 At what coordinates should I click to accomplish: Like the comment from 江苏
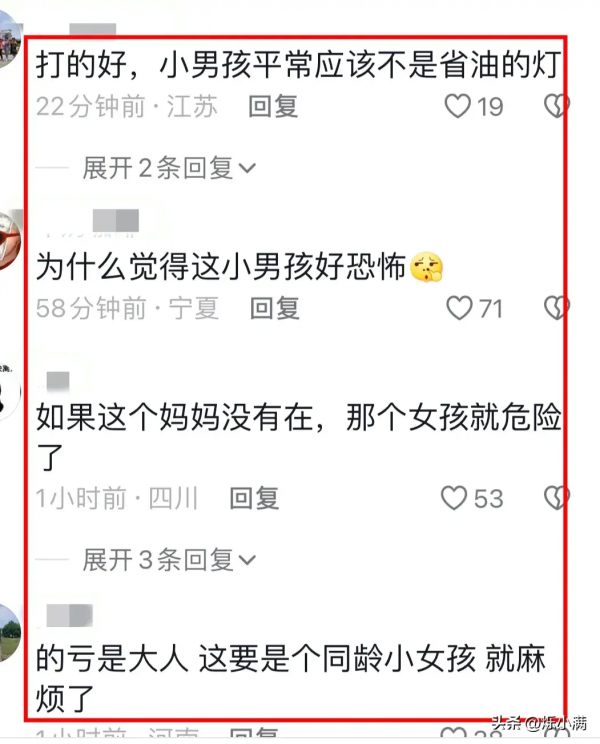458,106
